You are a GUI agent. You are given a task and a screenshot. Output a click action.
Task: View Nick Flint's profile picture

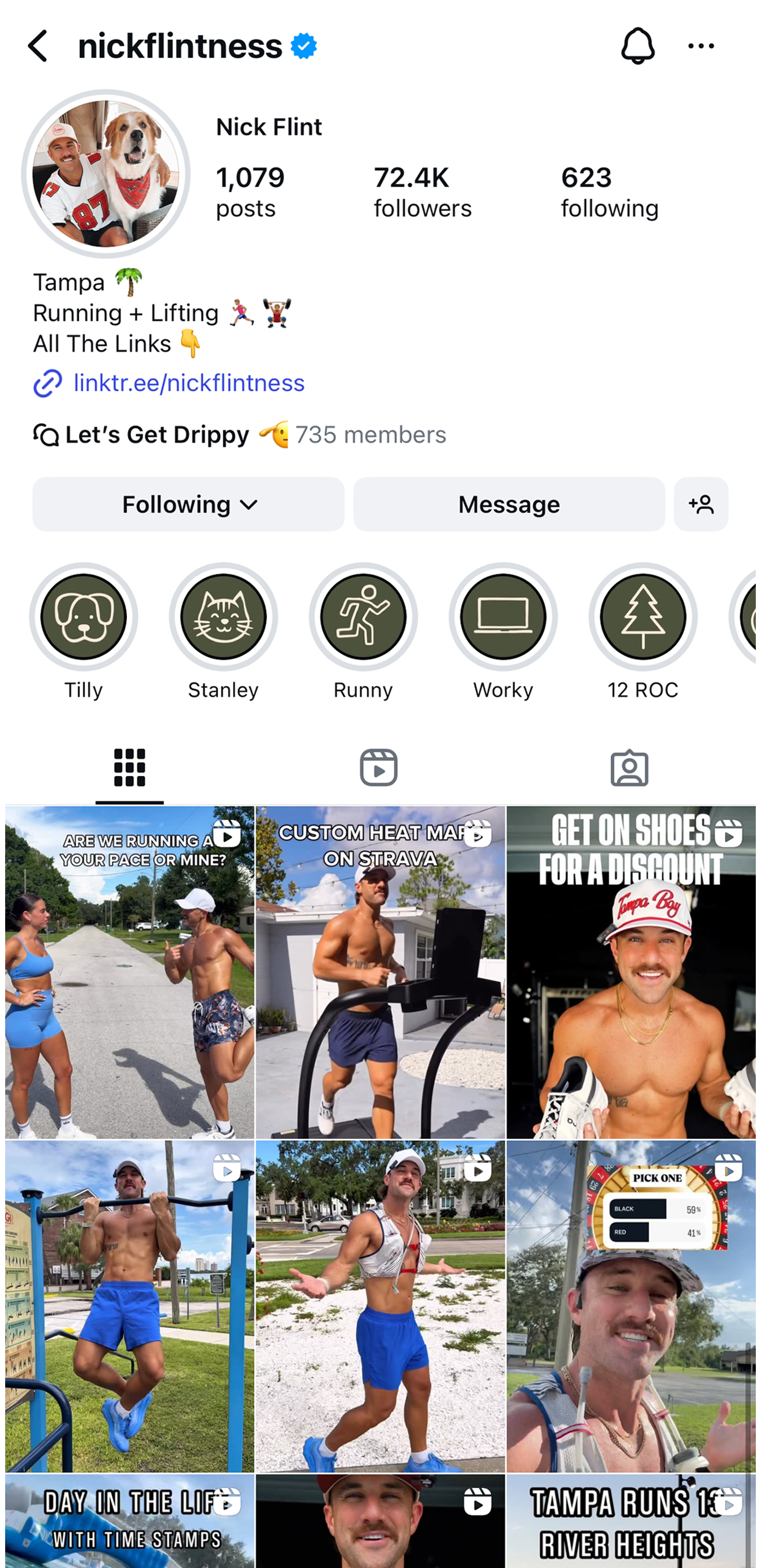[x=106, y=174]
